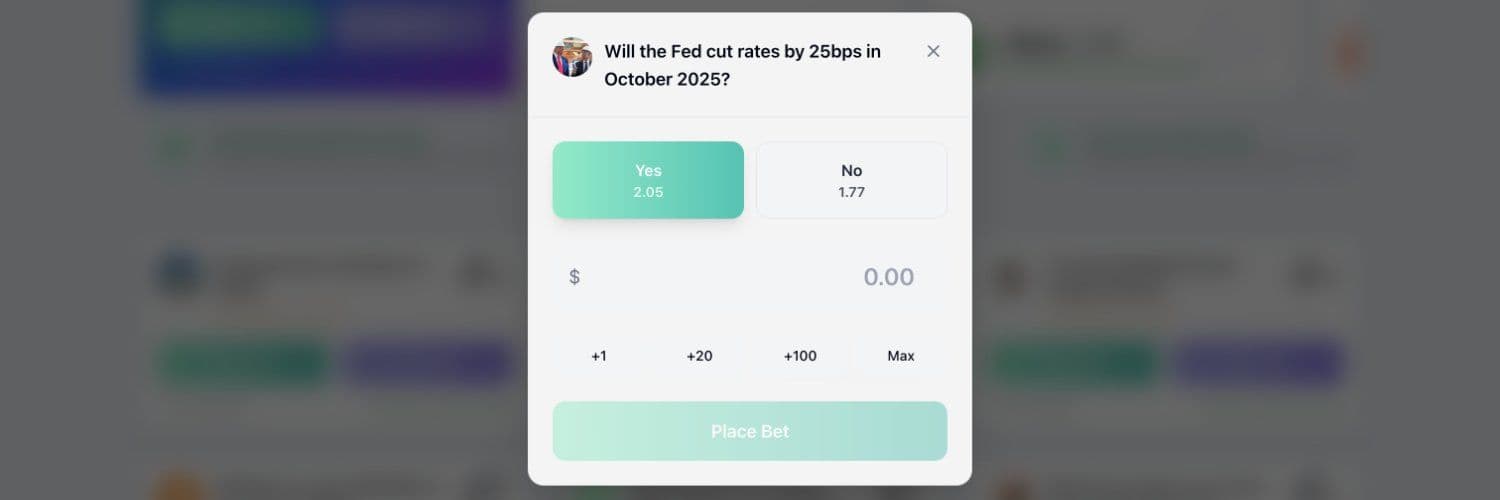Close the Fed rate bet dialog
This screenshot has width=1500, height=500.
(933, 51)
